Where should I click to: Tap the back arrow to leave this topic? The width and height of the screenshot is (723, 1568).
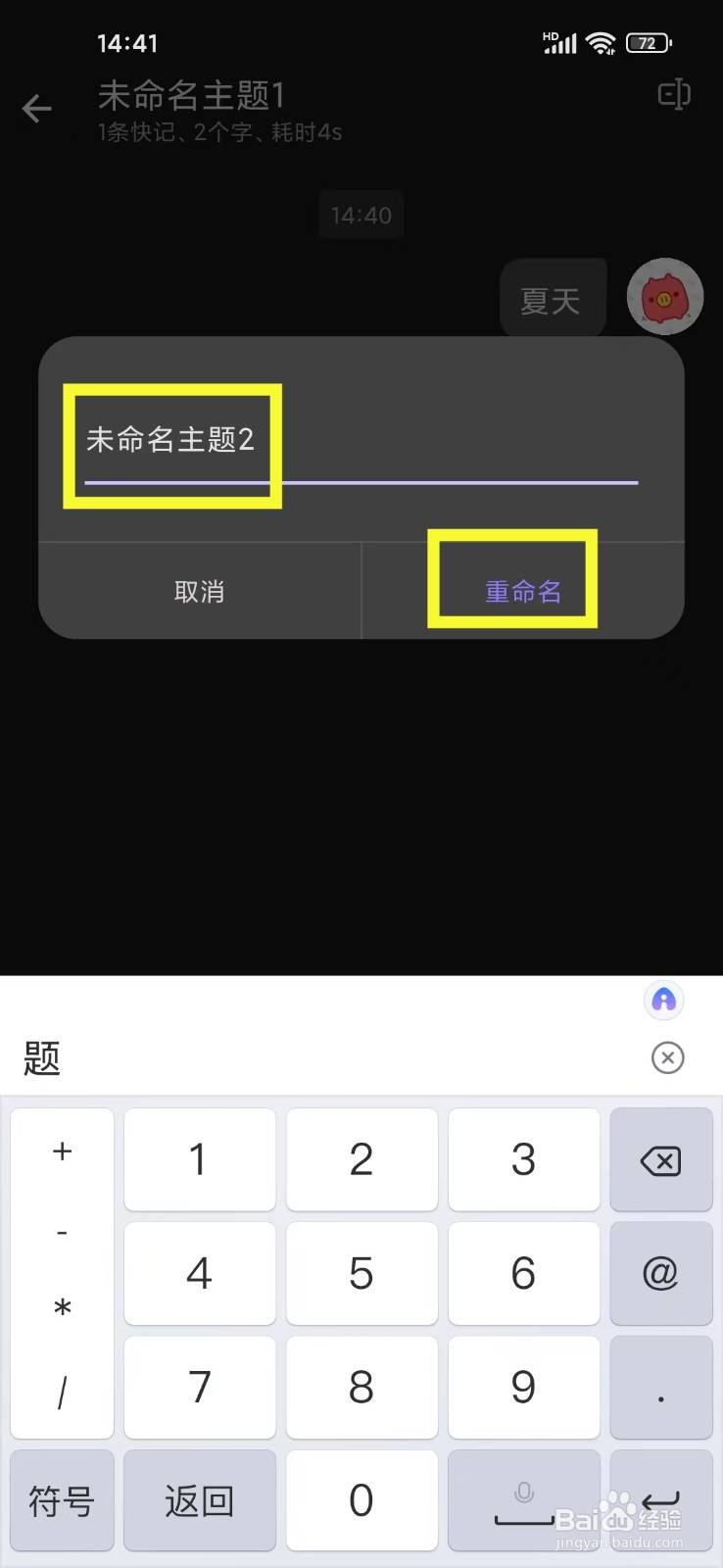pos(37,109)
